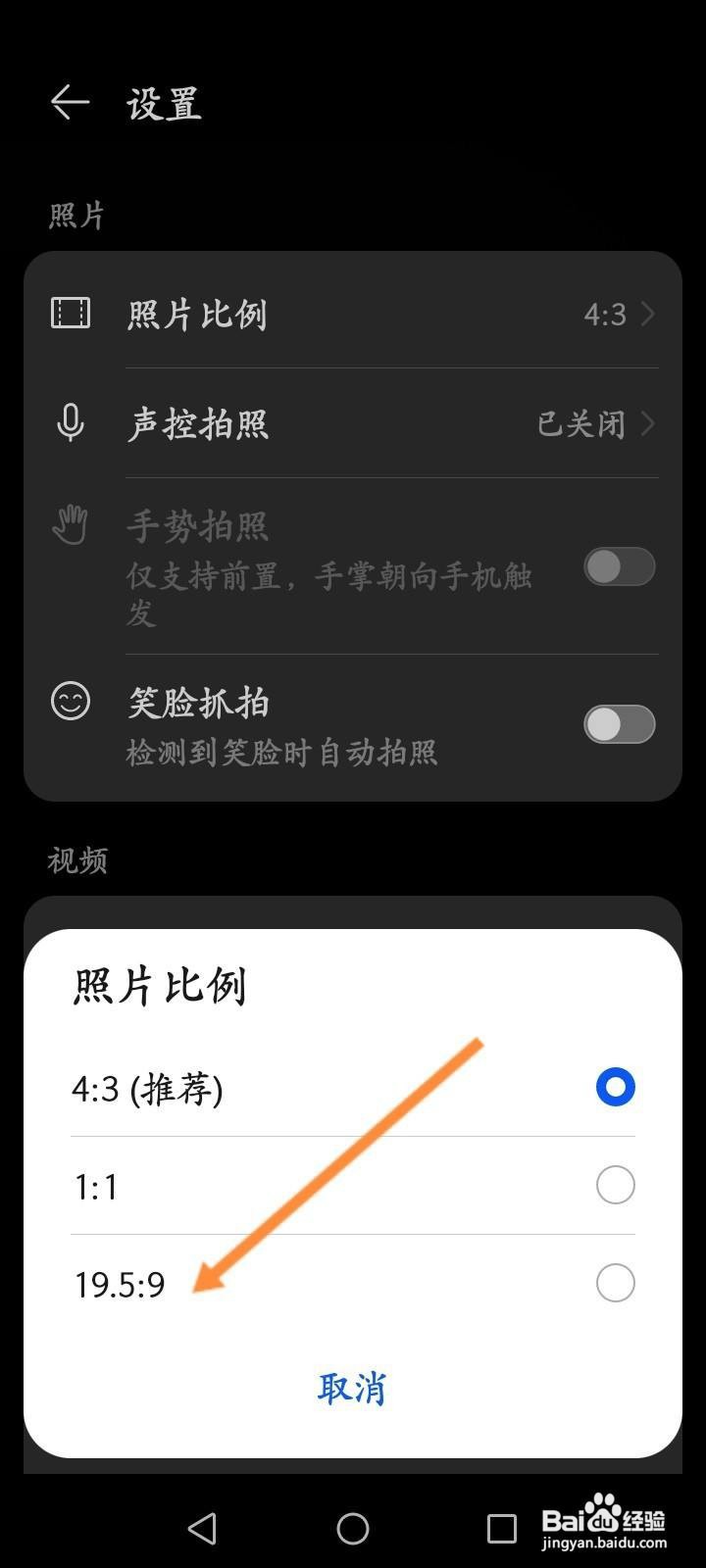Viewport: 706px width, 1568px height.
Task: Click the photo aspect ratio frame icon
Action: pos(71,314)
